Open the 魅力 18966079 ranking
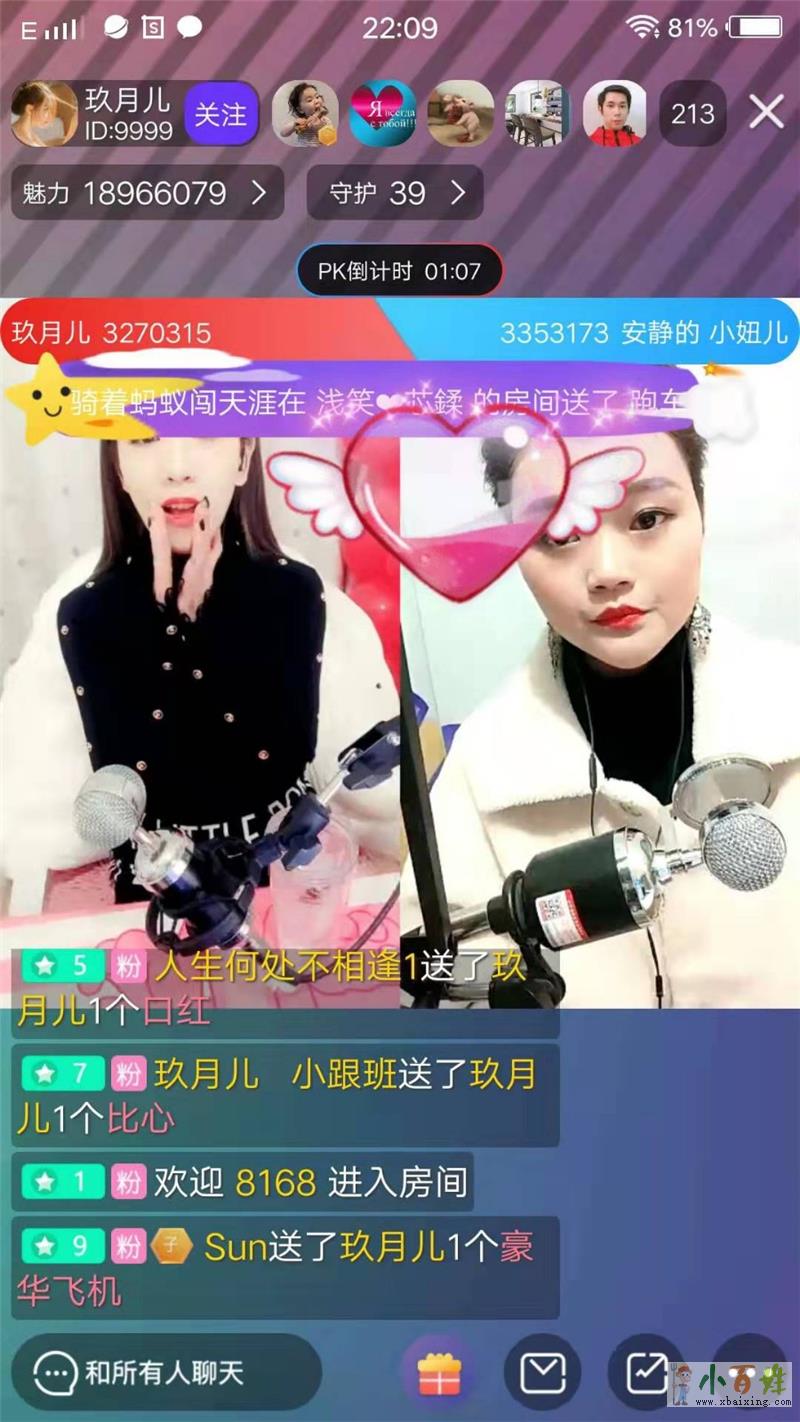This screenshot has height=1422, width=800. click(146, 192)
